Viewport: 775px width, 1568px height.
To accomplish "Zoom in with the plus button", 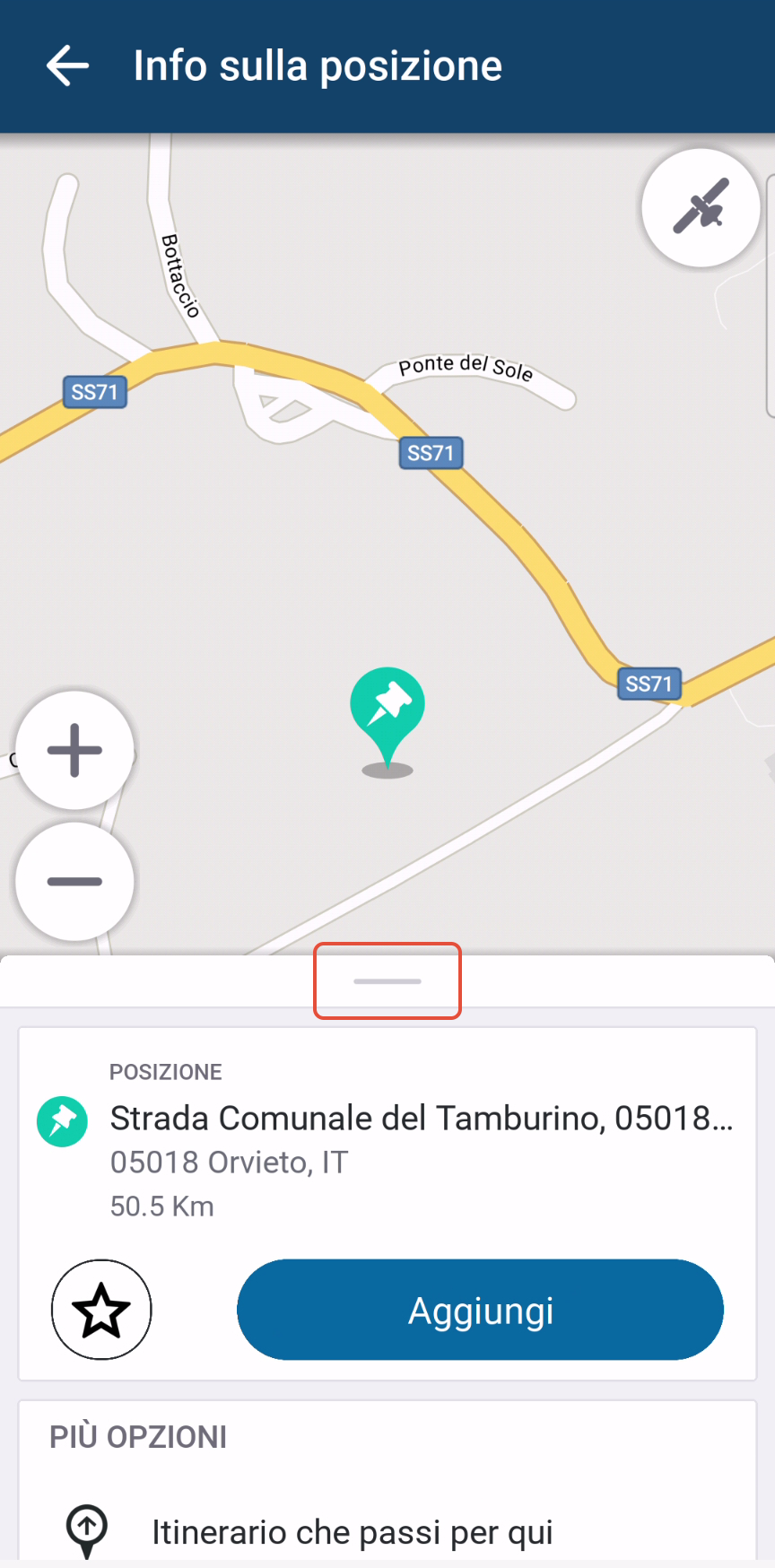I will click(x=74, y=750).
